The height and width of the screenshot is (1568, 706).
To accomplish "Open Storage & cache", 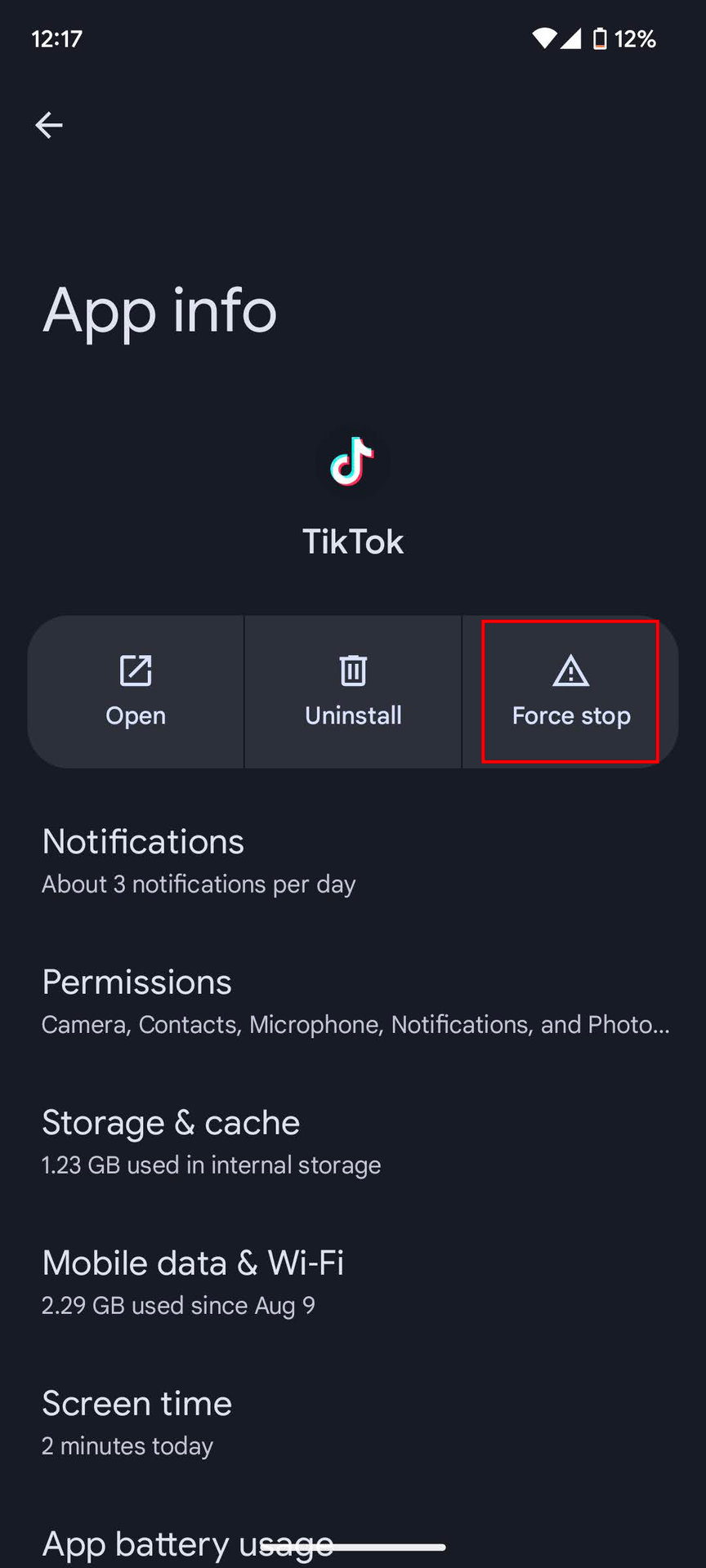I will [211, 1141].
